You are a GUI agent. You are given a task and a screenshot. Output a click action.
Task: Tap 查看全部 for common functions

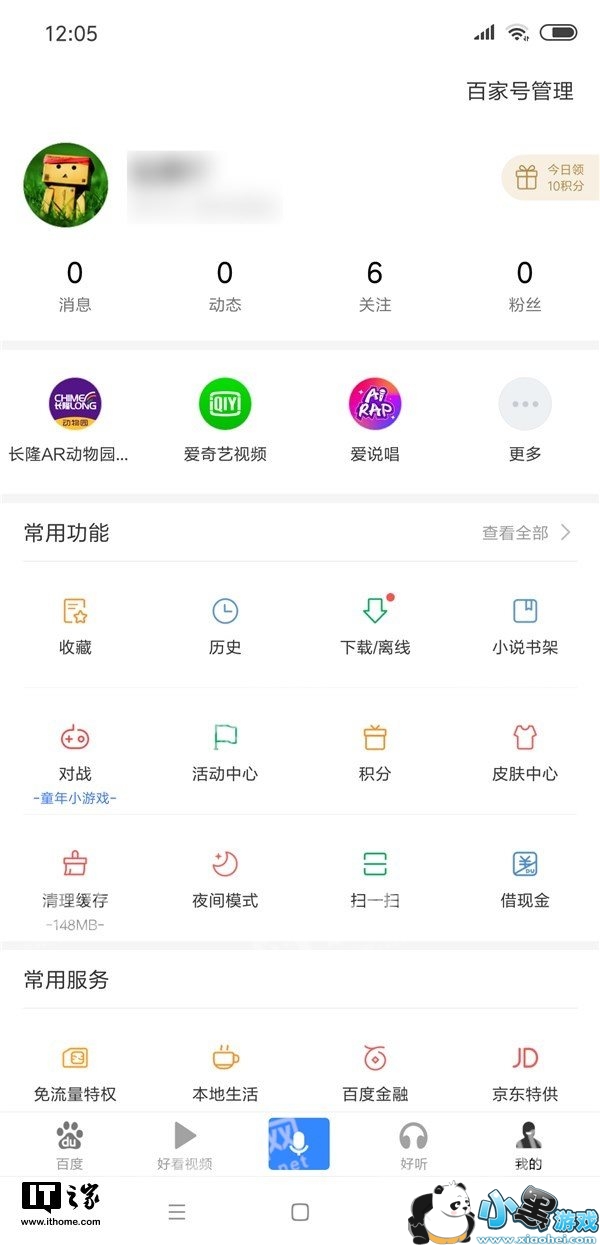click(x=526, y=533)
